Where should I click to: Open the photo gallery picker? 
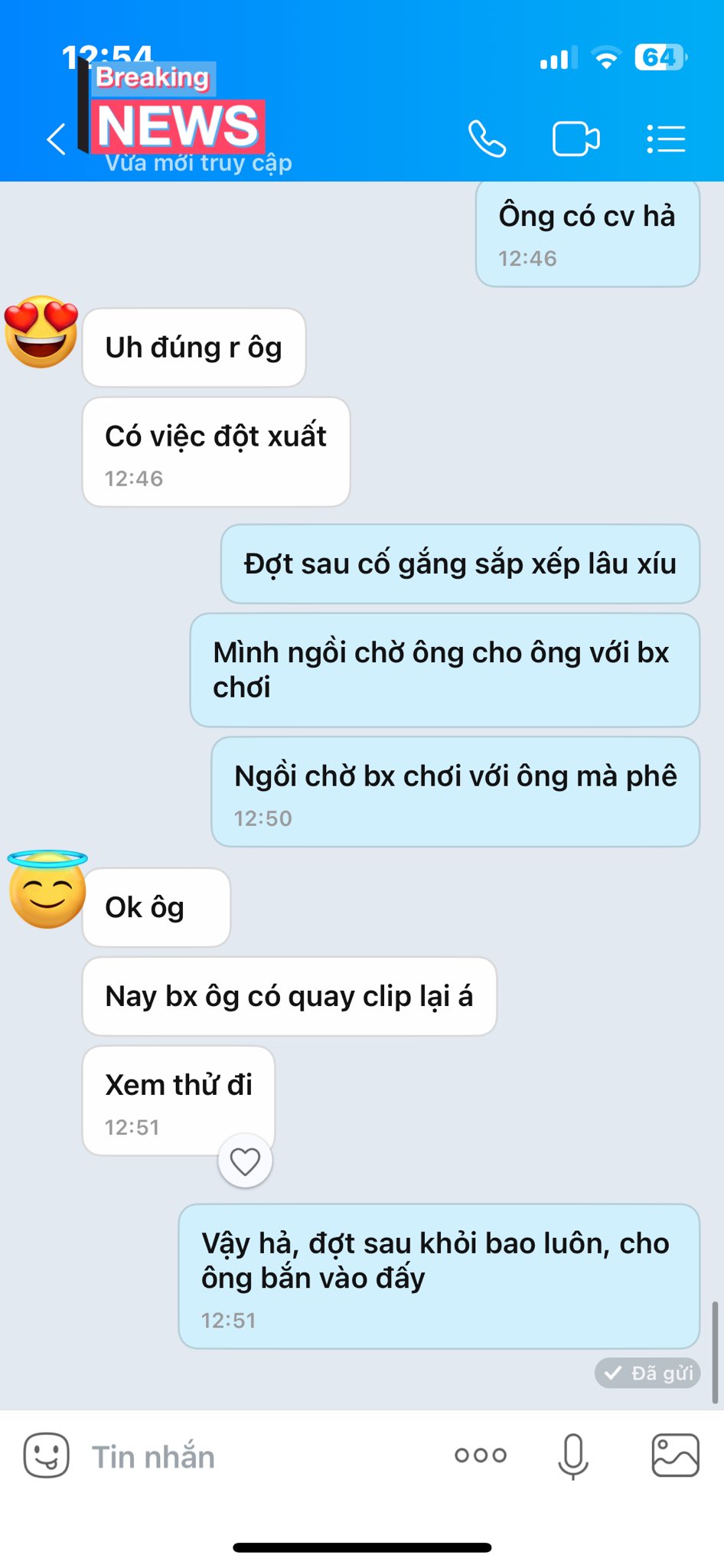[x=674, y=1455]
